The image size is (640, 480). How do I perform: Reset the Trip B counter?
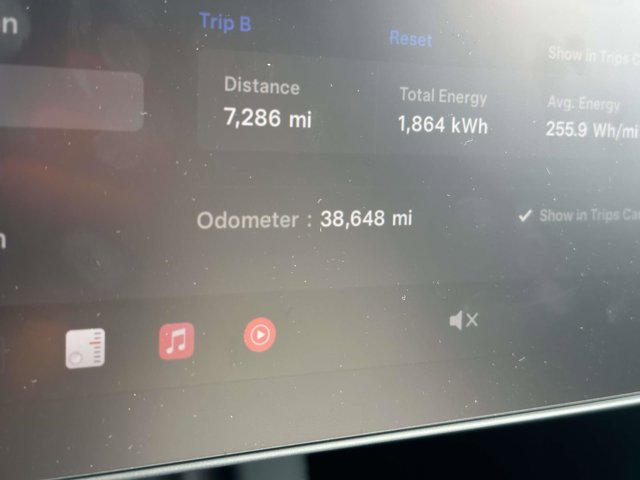point(410,38)
